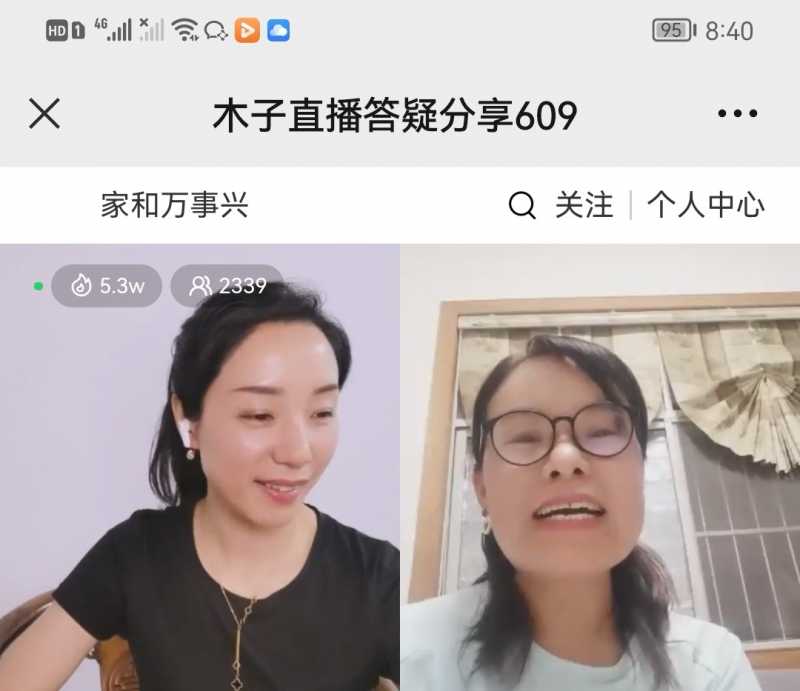Image resolution: width=800 pixels, height=691 pixels.
Task: Close the live stream page
Action: point(45,114)
